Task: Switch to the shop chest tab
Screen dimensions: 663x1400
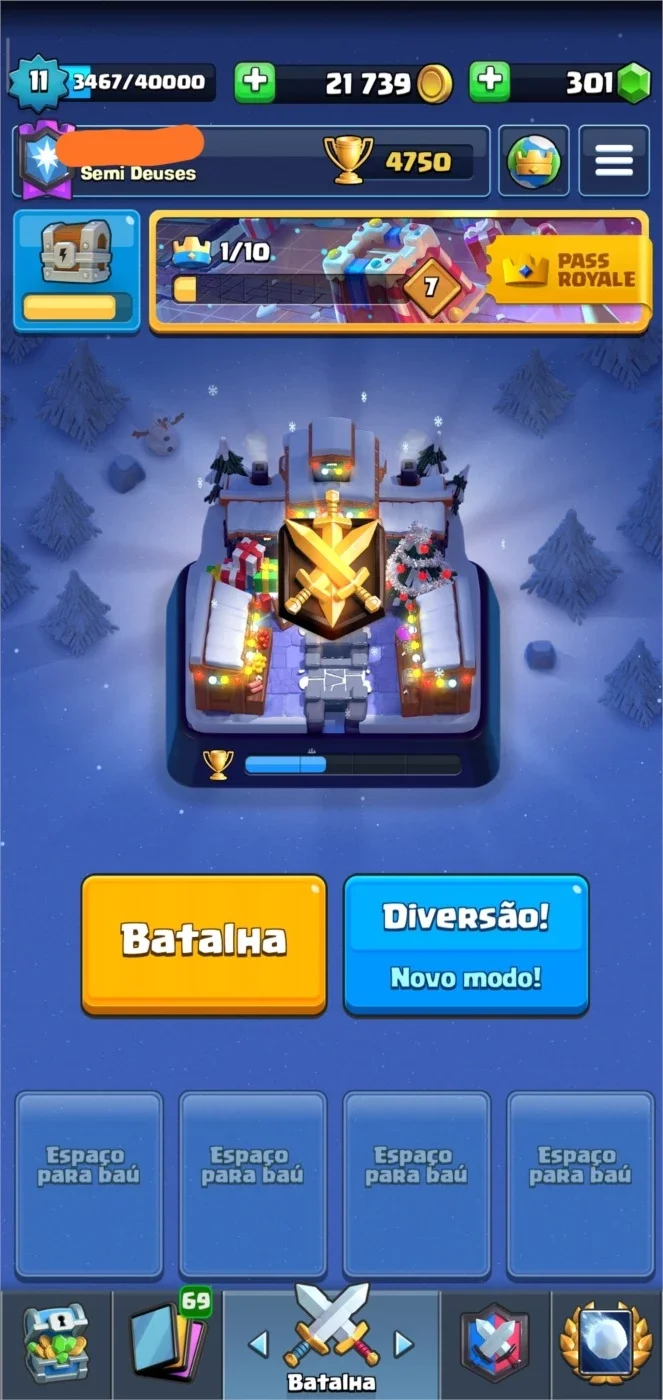Action: click(56, 1345)
